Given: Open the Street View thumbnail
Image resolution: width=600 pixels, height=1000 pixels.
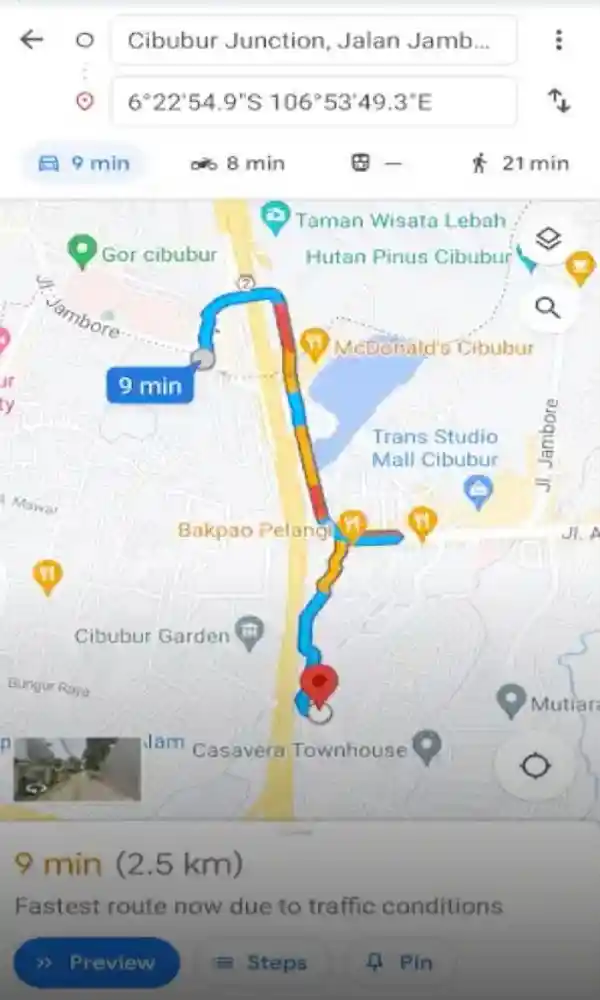Looking at the screenshot, I should point(77,769).
